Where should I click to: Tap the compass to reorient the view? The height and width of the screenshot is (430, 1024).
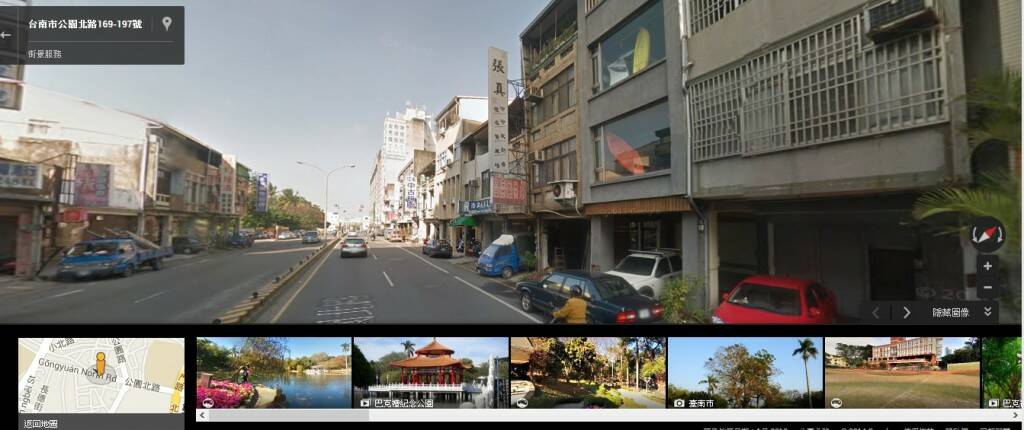pos(987,236)
